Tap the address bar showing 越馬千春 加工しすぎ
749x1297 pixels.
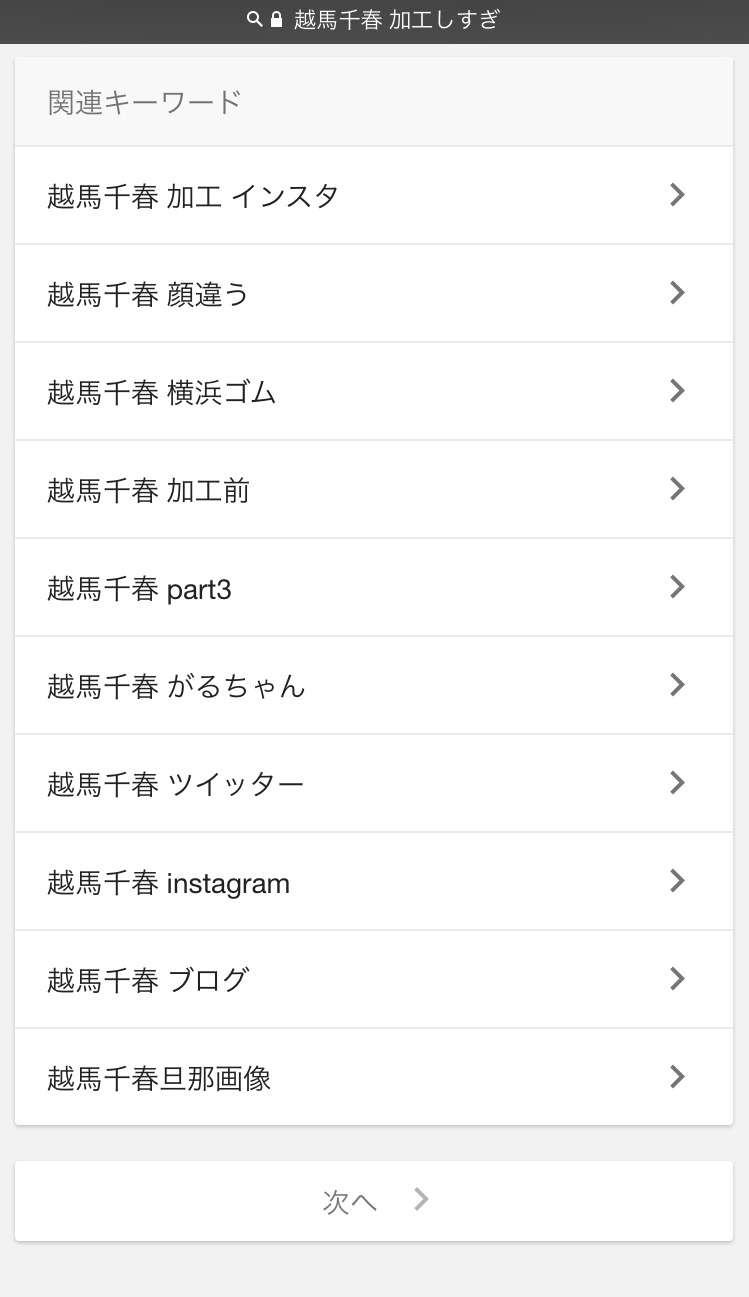[374, 20]
